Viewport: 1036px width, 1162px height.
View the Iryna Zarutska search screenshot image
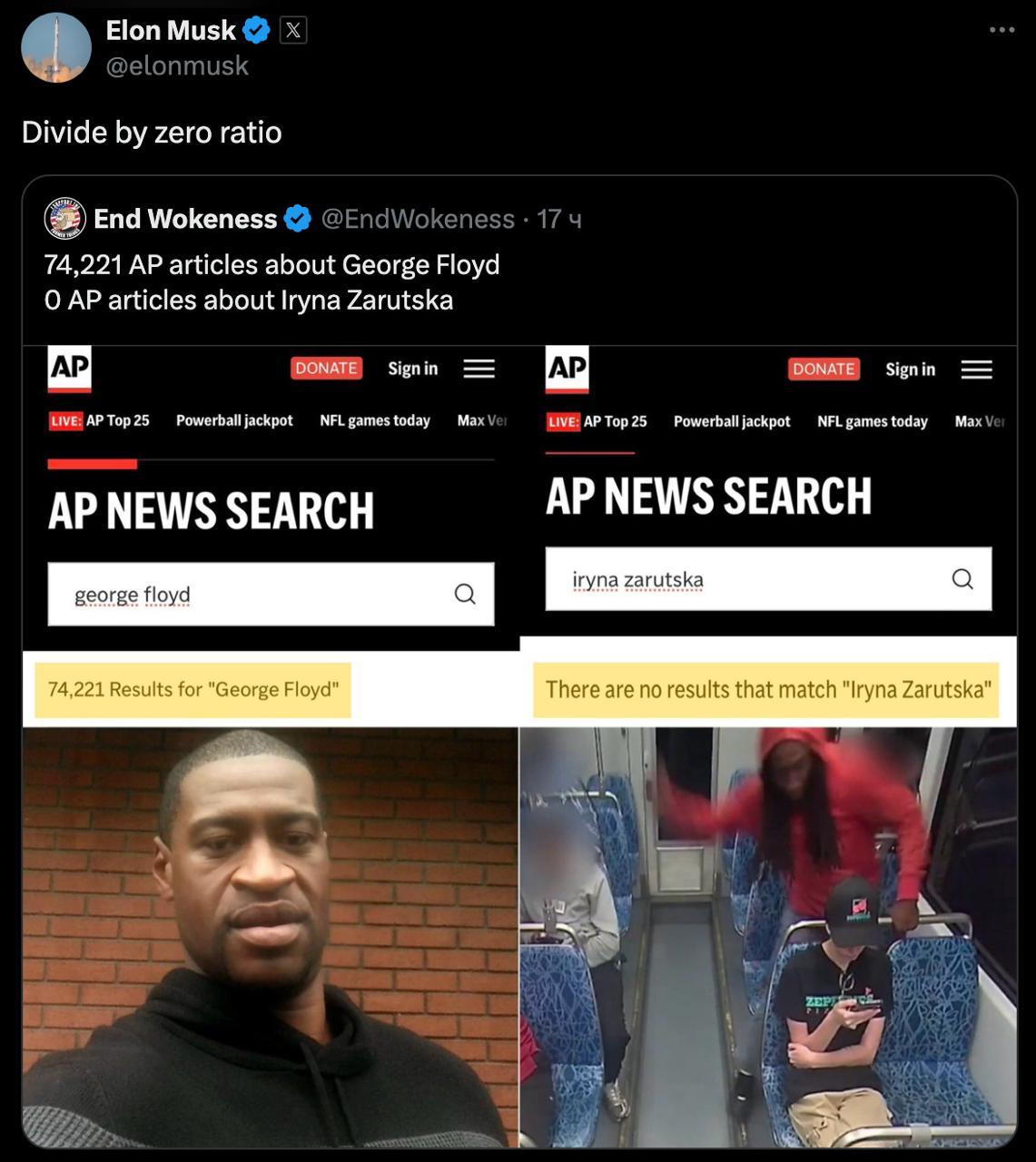[x=768, y=744]
